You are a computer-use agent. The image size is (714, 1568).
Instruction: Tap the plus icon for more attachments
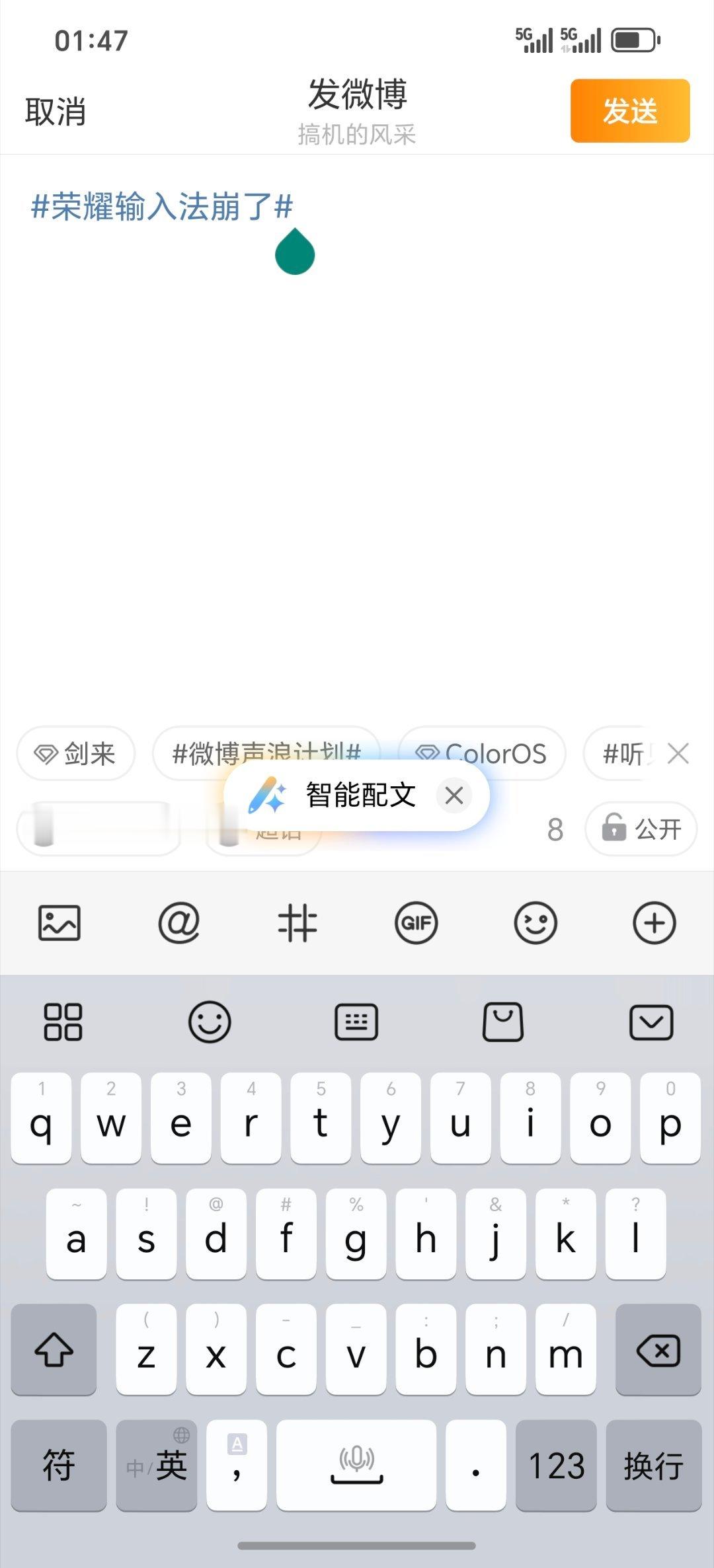coord(654,923)
